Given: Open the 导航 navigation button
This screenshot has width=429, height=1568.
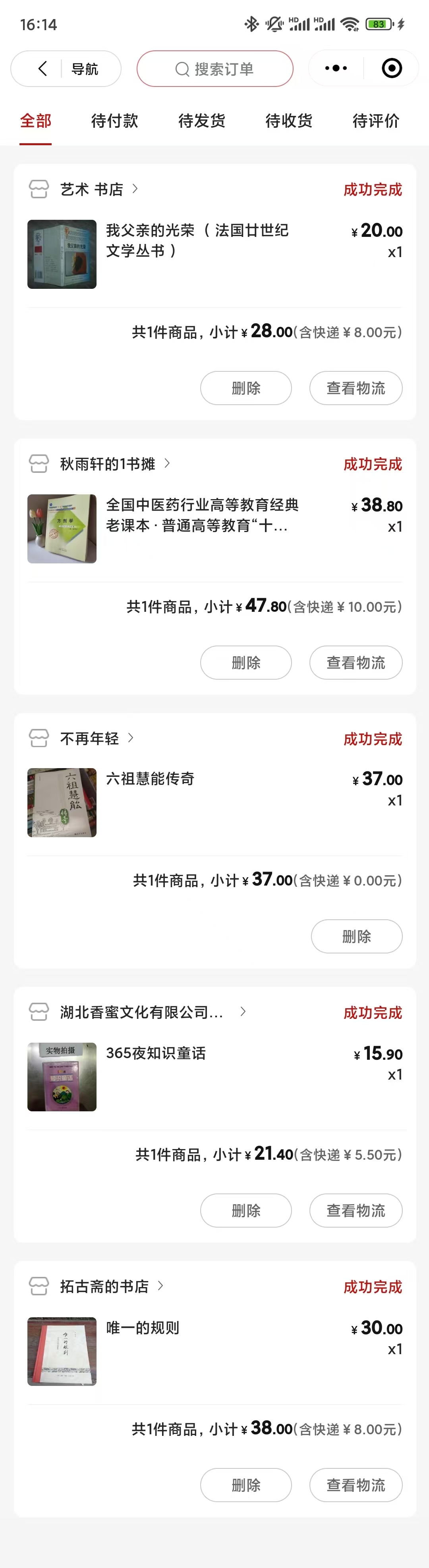Looking at the screenshot, I should click(x=85, y=69).
